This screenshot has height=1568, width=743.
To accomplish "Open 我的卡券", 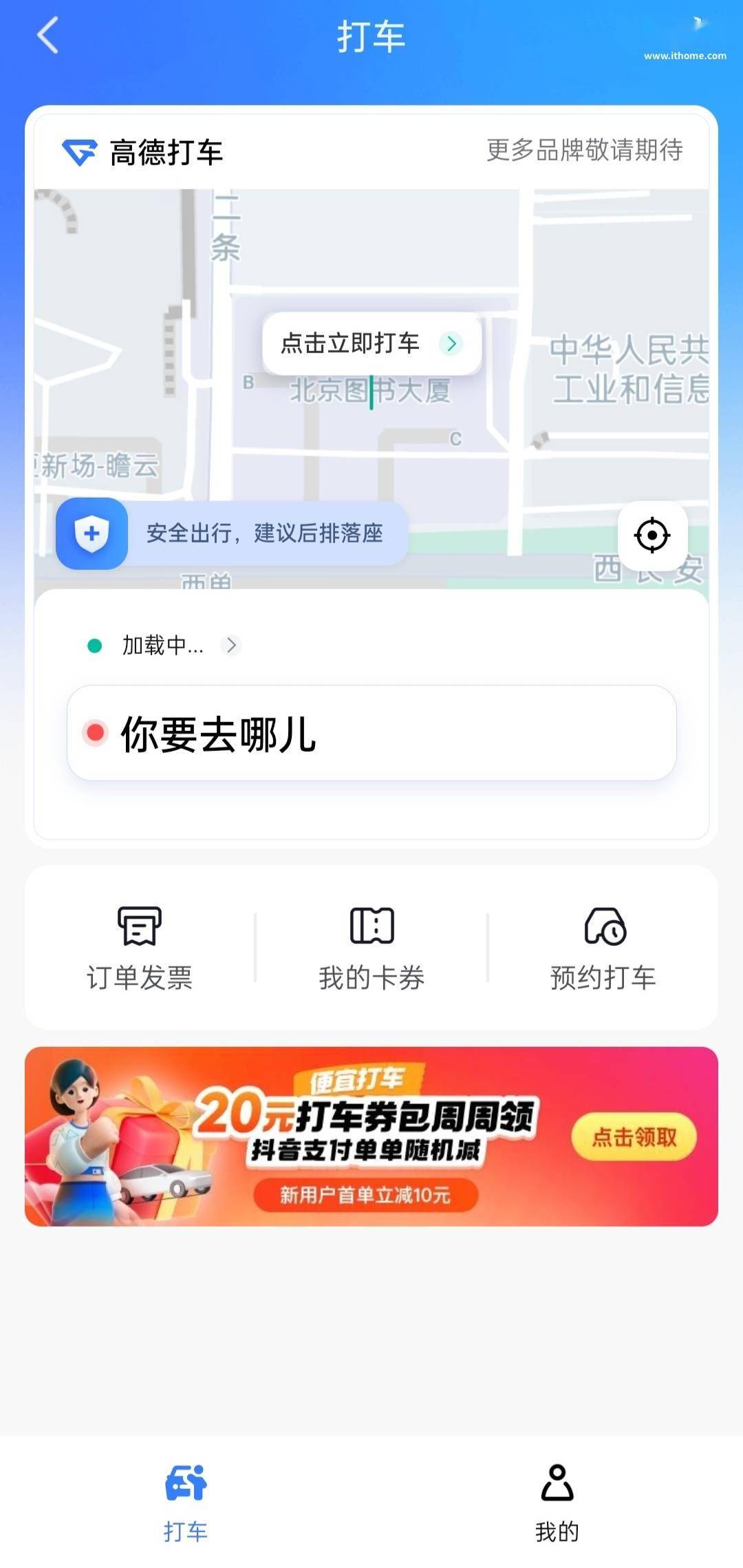I will [x=371, y=947].
